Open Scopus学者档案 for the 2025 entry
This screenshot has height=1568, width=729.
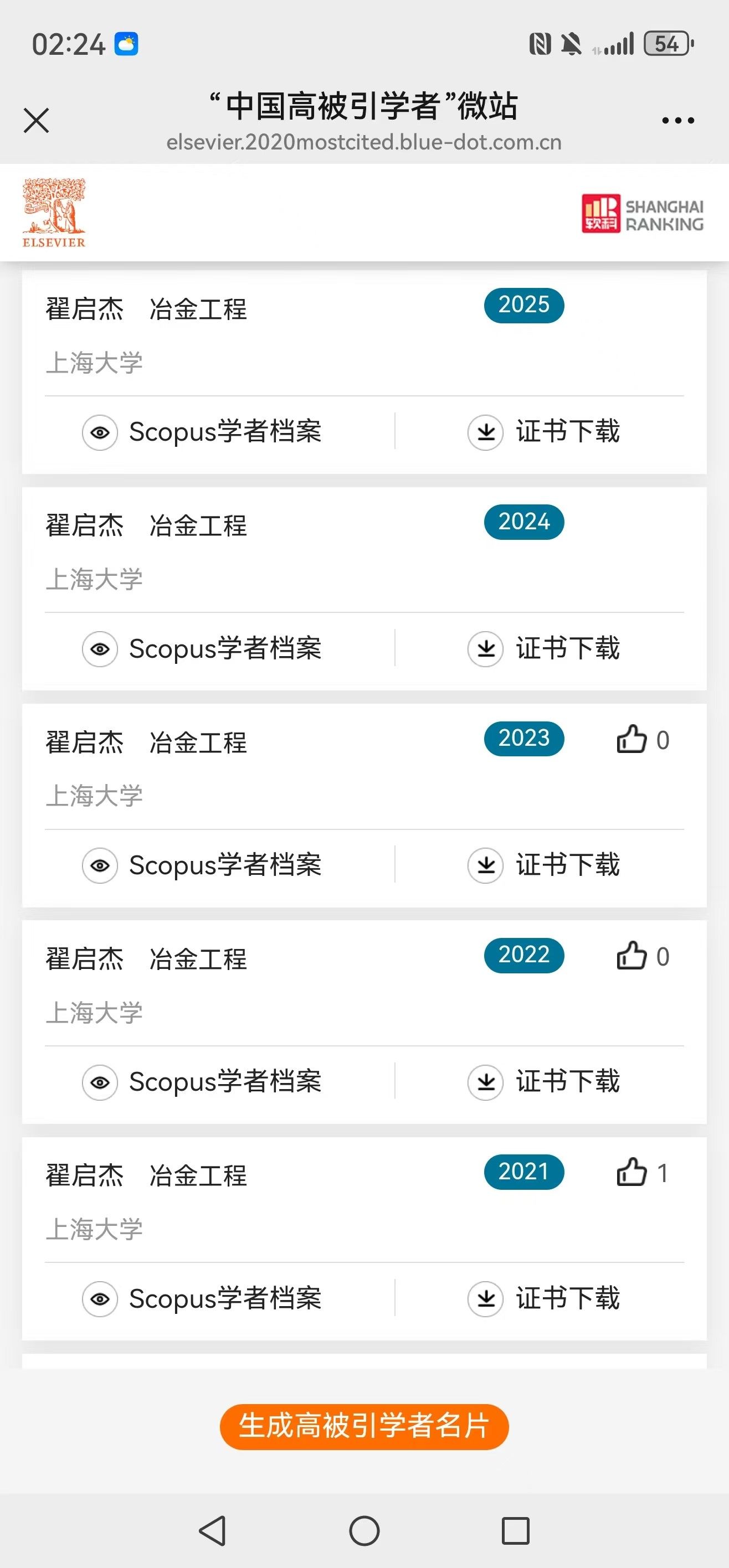(202, 432)
